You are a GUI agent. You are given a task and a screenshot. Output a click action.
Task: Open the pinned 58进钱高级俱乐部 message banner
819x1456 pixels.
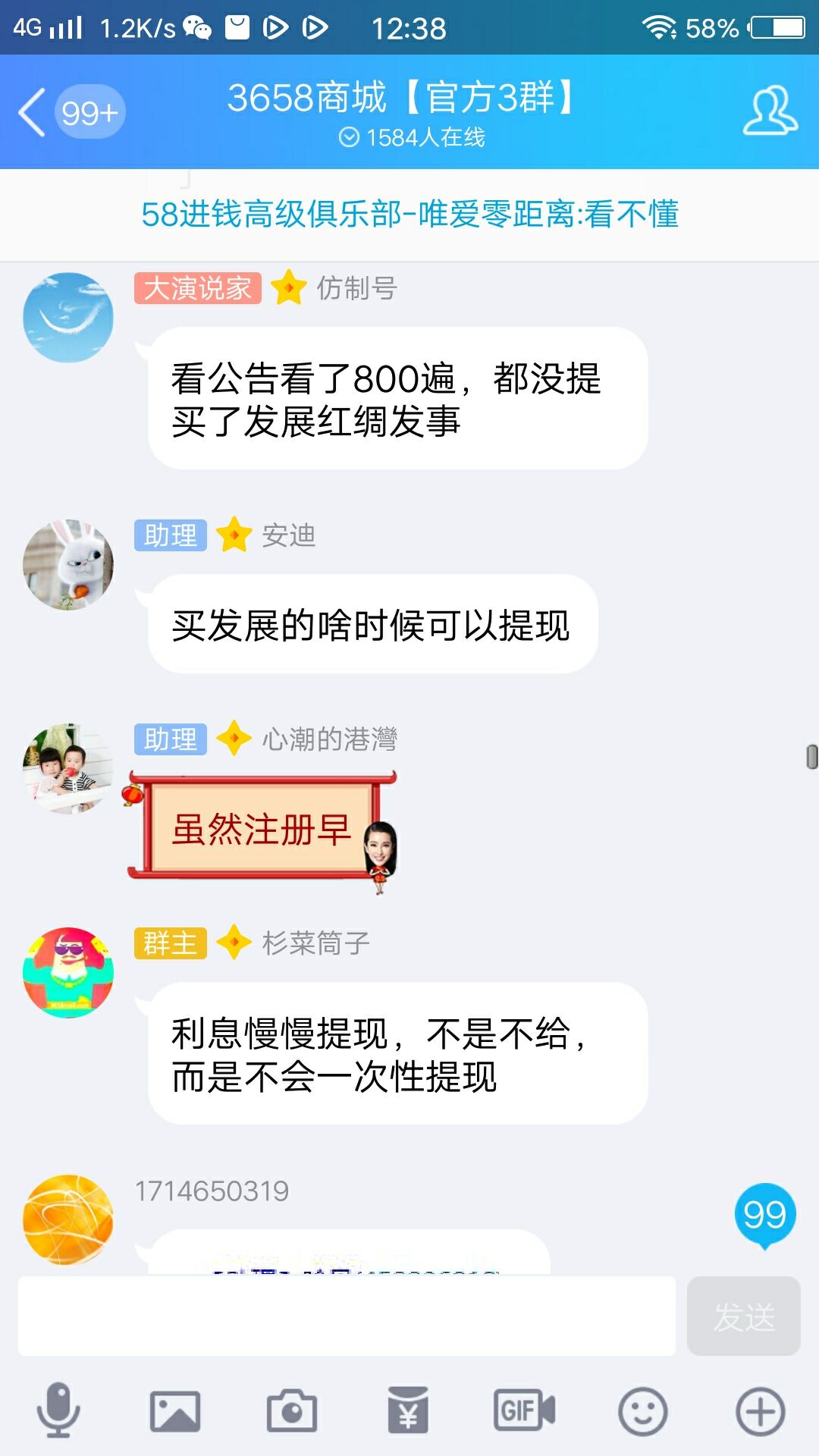tap(409, 215)
